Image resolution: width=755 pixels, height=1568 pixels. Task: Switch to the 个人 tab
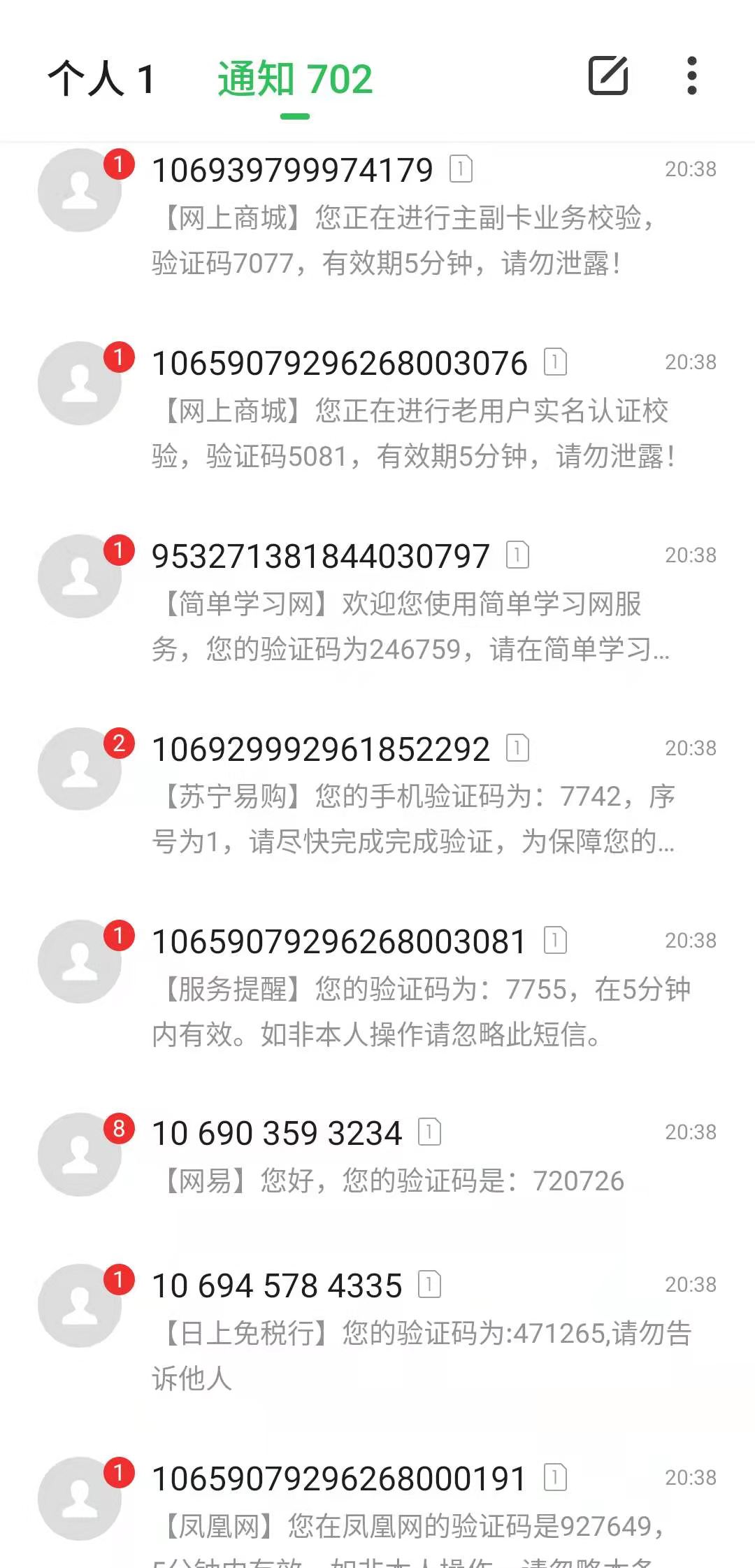tap(101, 78)
